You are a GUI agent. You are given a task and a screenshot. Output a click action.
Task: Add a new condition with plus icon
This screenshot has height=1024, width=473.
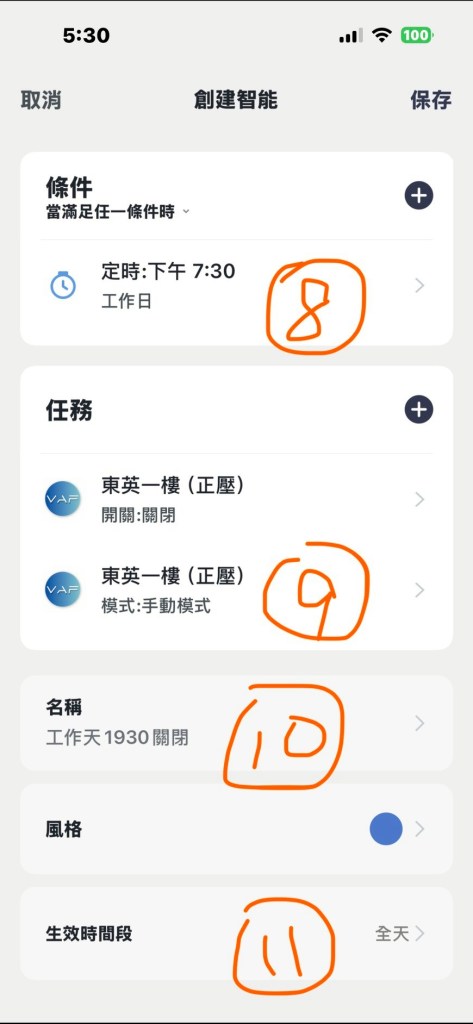click(x=419, y=195)
